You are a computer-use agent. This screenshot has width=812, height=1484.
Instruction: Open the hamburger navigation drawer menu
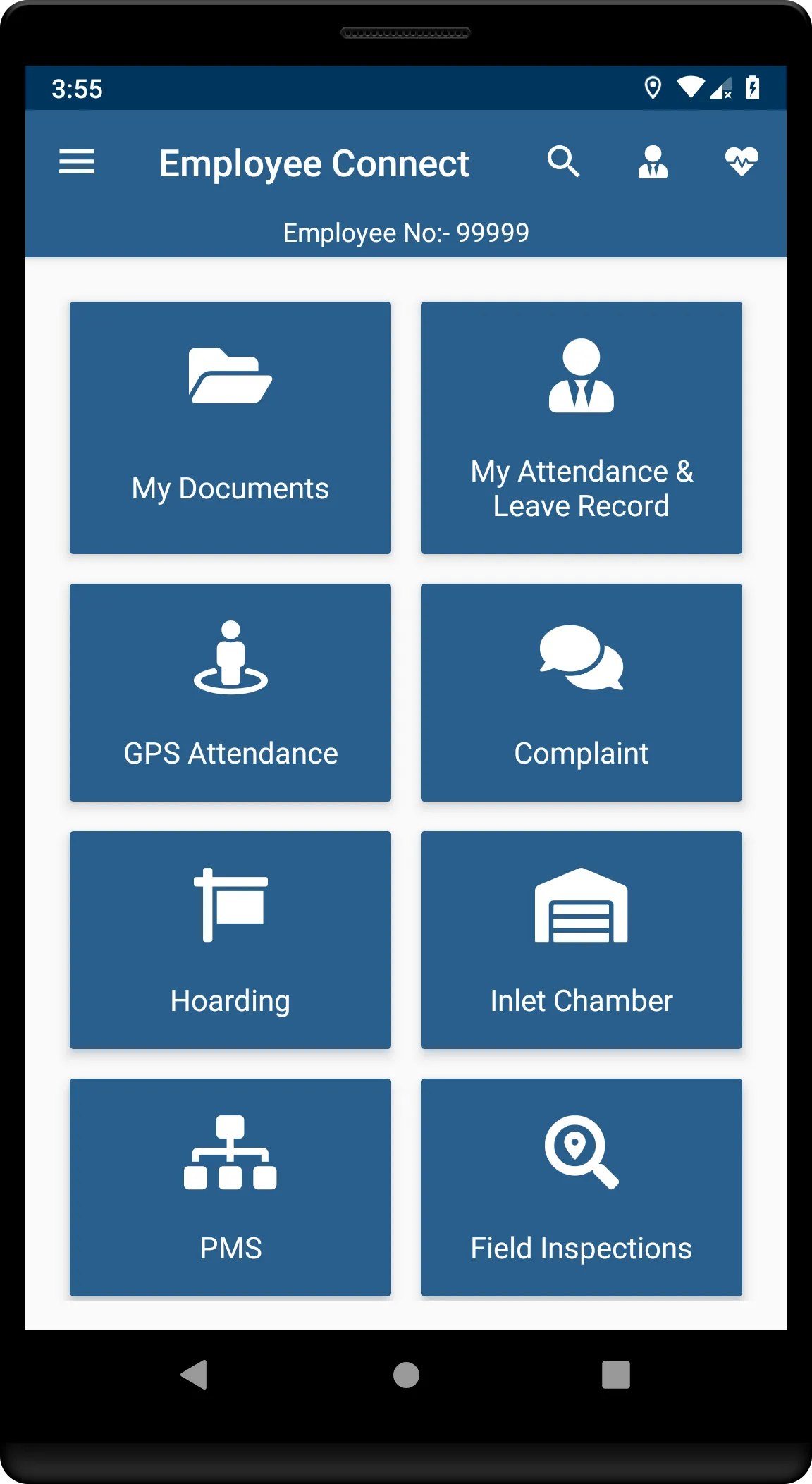[77, 162]
